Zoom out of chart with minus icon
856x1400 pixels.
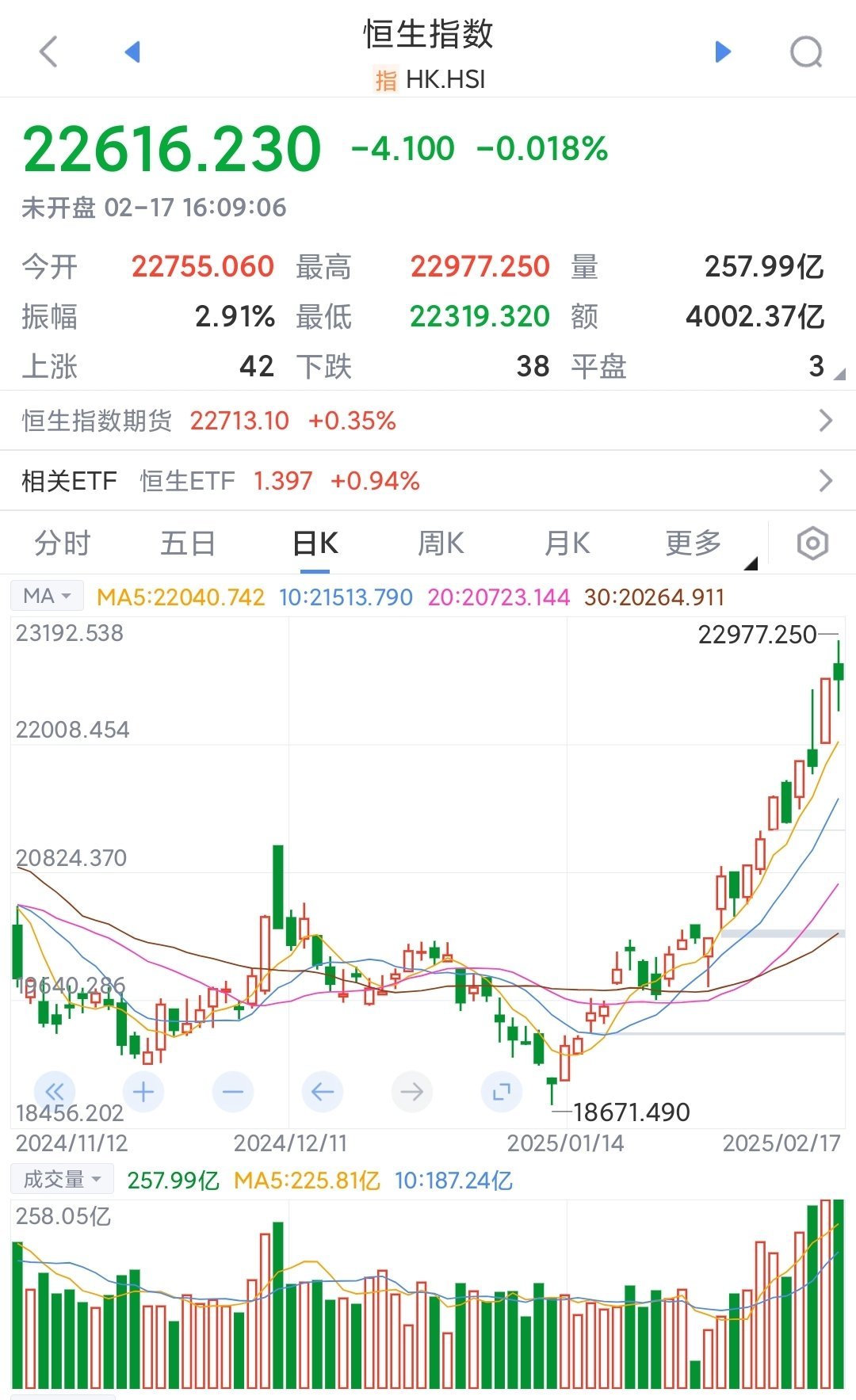click(x=232, y=1091)
